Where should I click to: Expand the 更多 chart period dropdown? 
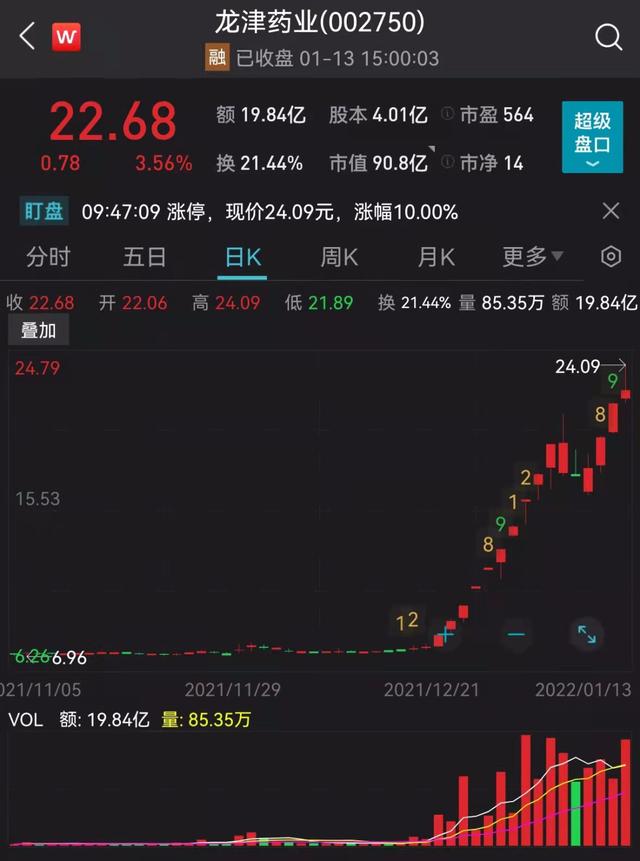532,257
